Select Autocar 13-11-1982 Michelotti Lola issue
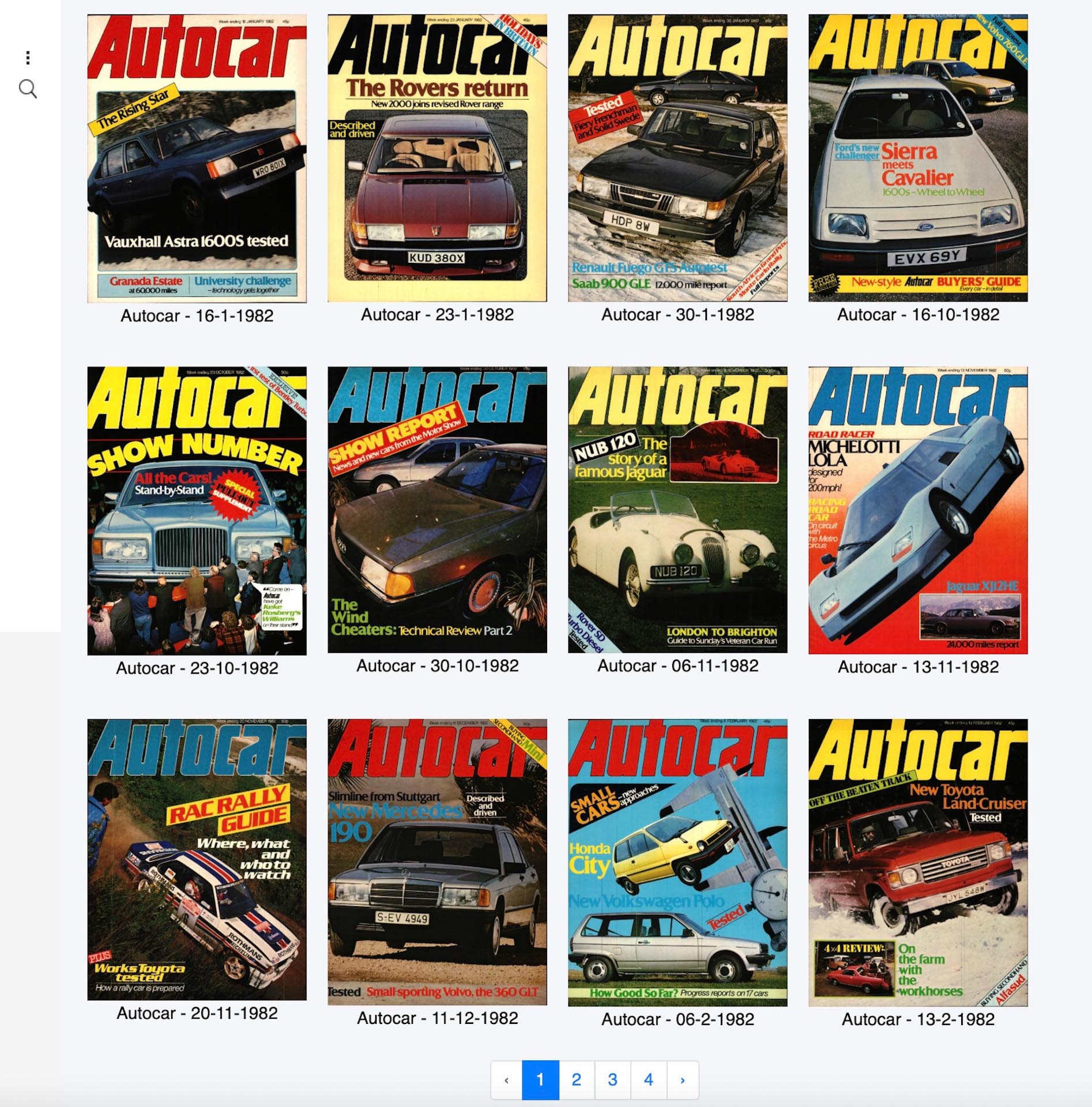The width and height of the screenshot is (1092, 1107). [918, 510]
